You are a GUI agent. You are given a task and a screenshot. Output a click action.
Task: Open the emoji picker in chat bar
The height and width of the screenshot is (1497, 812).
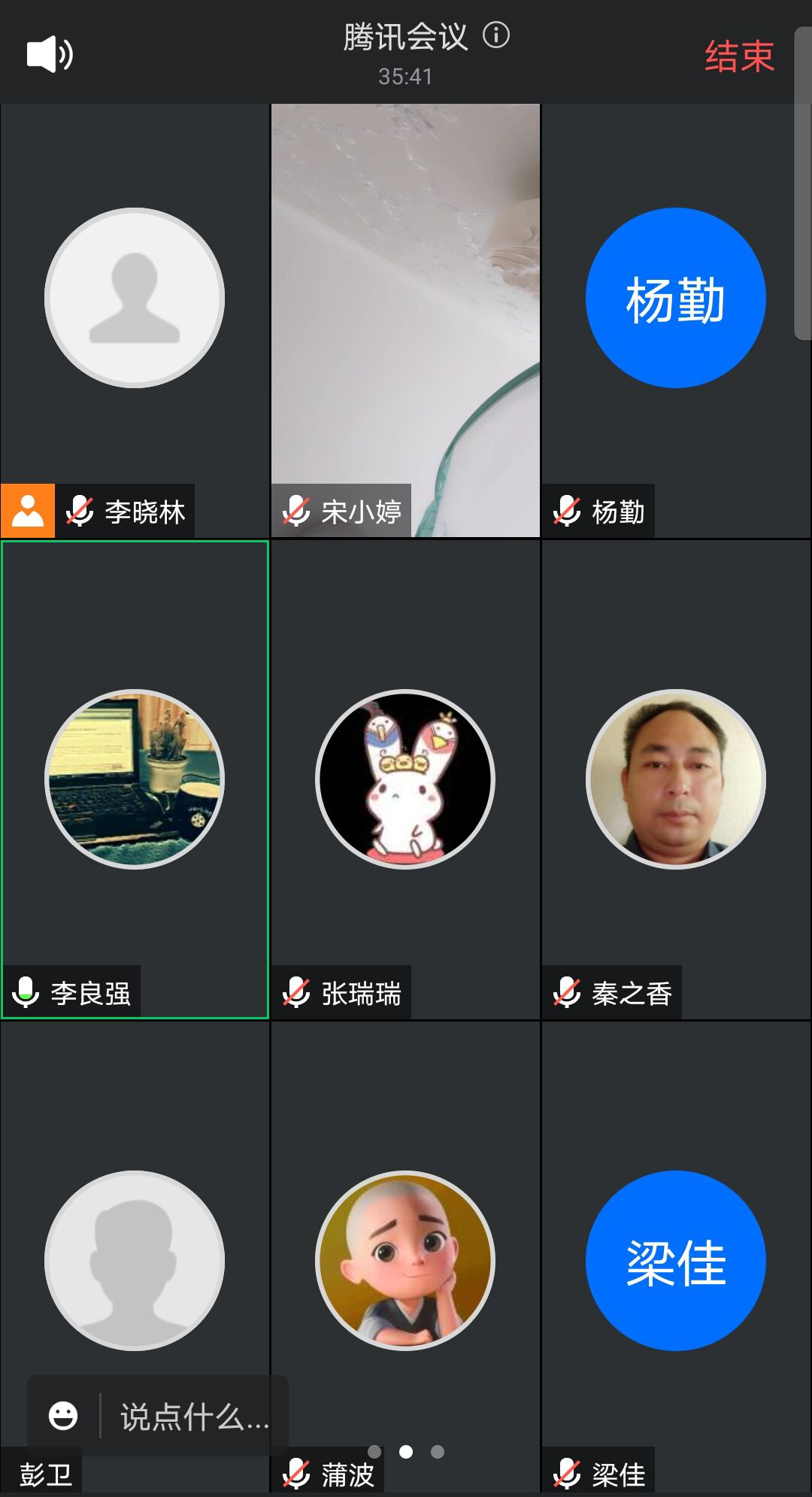coord(63,1416)
